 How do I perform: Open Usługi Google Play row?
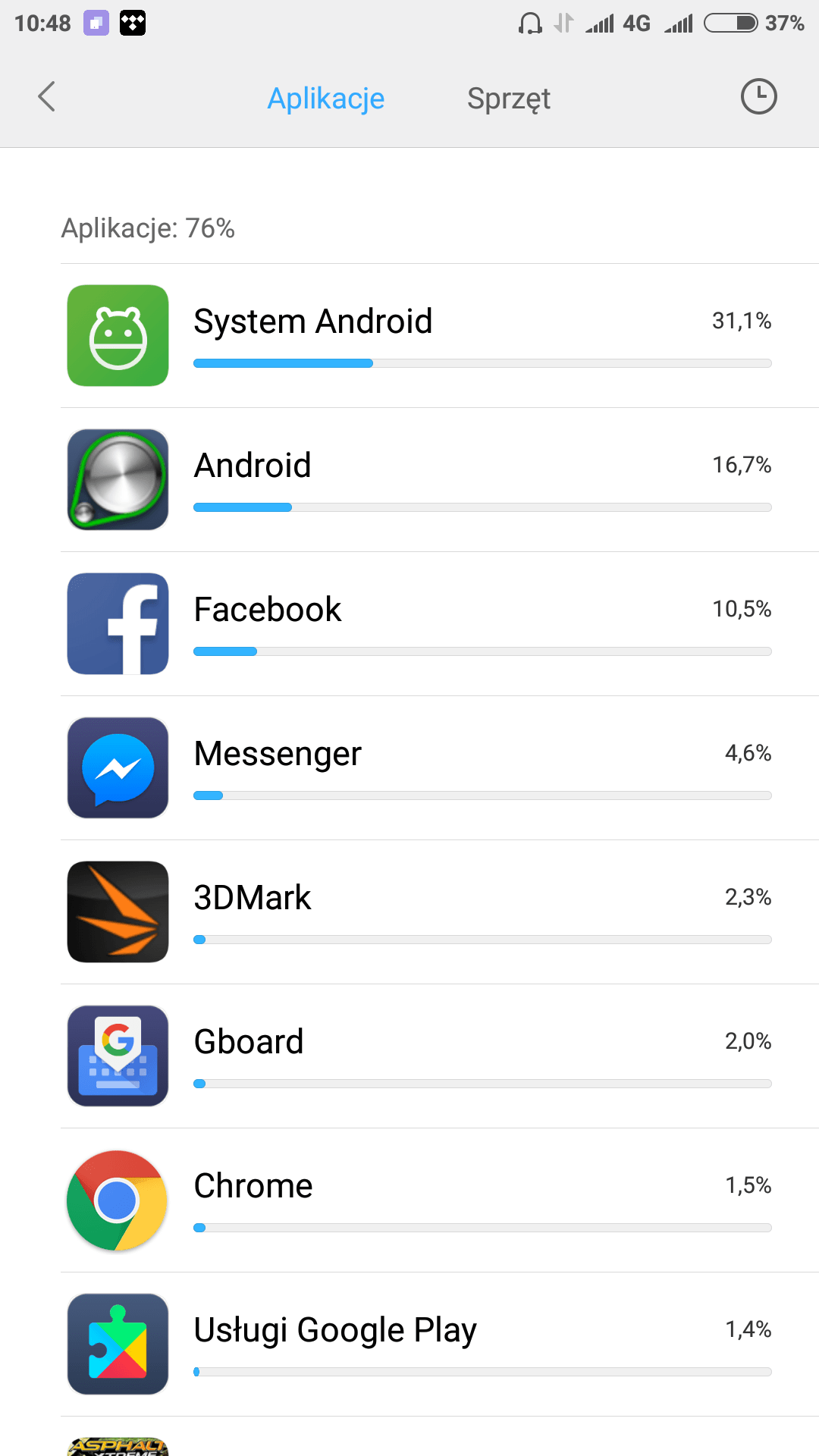click(440, 1345)
